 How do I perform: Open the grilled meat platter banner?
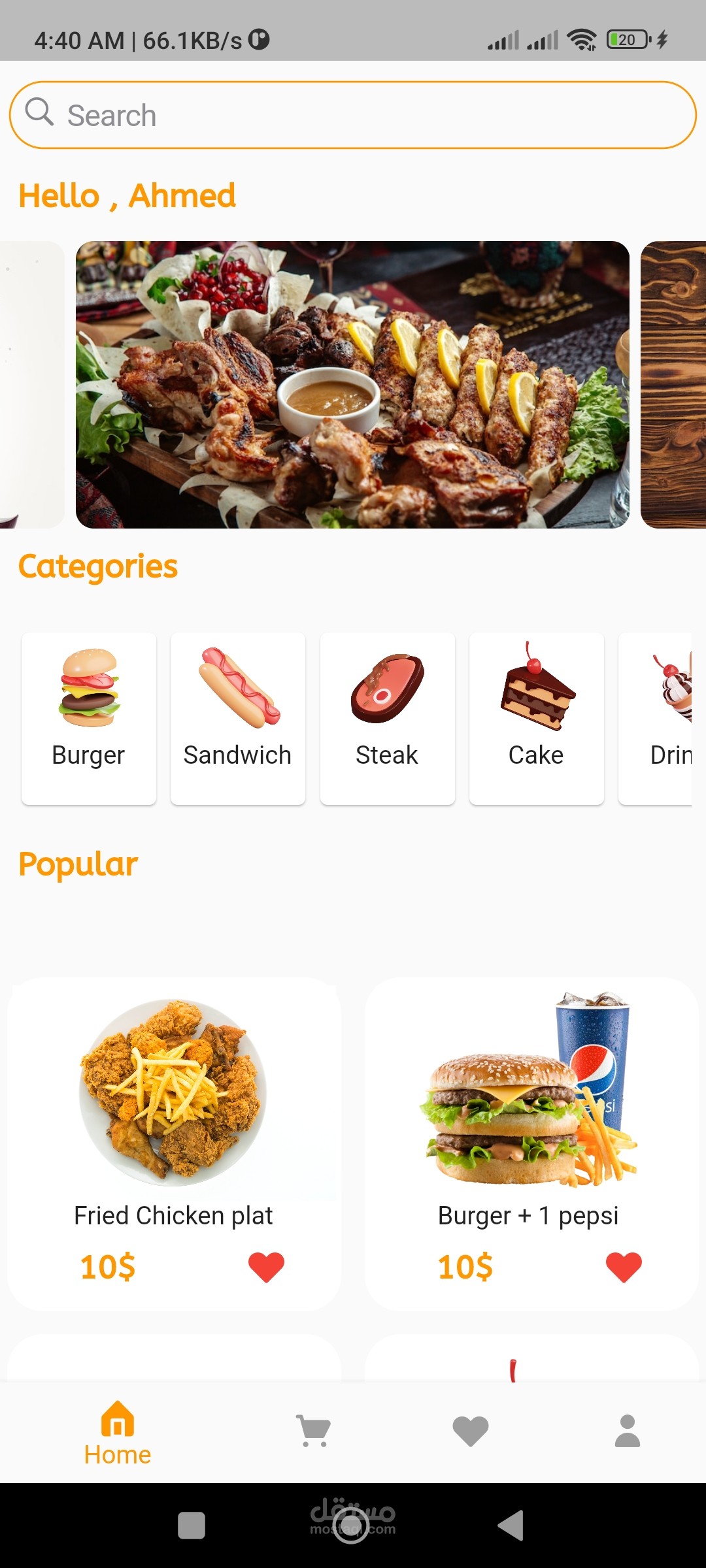pyautogui.click(x=352, y=384)
